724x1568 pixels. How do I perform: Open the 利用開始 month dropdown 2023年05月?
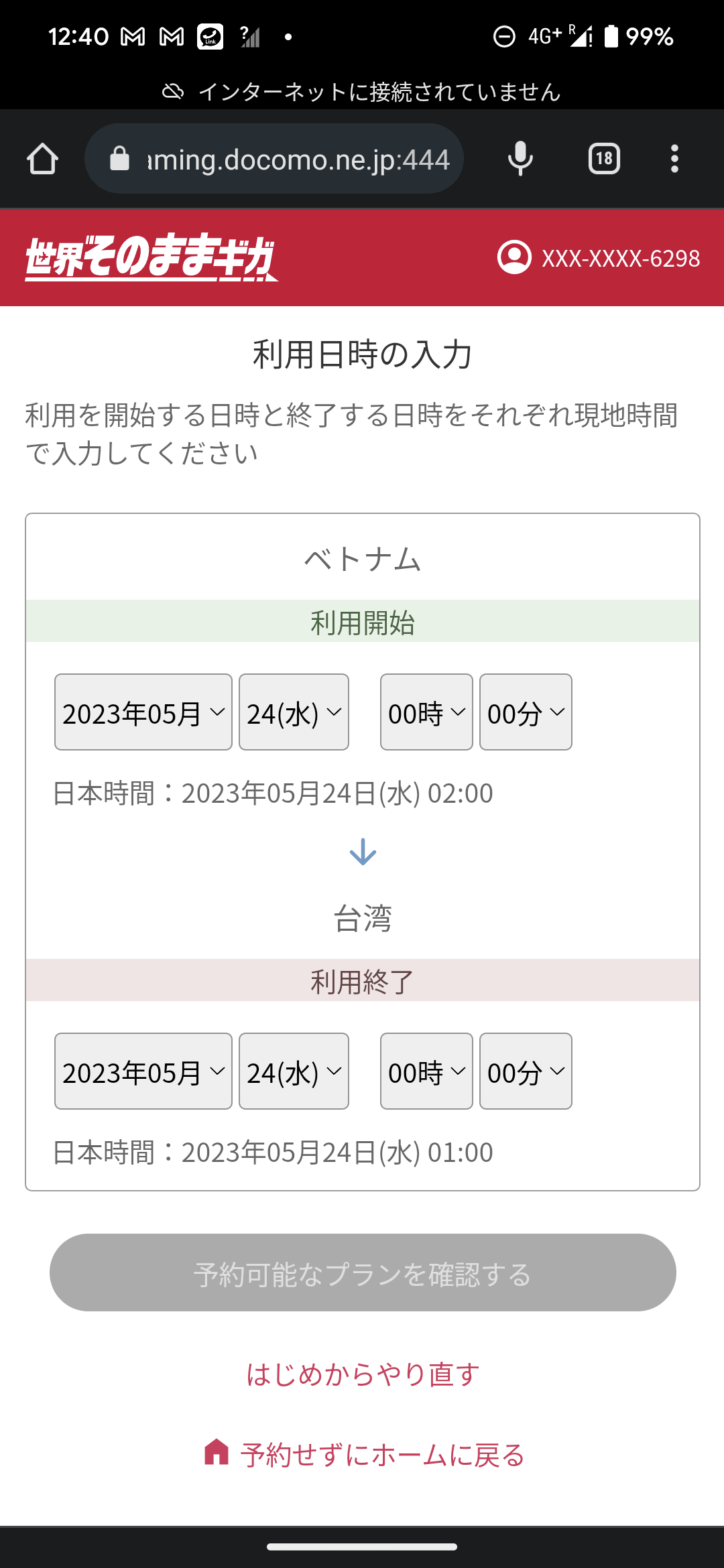(143, 712)
